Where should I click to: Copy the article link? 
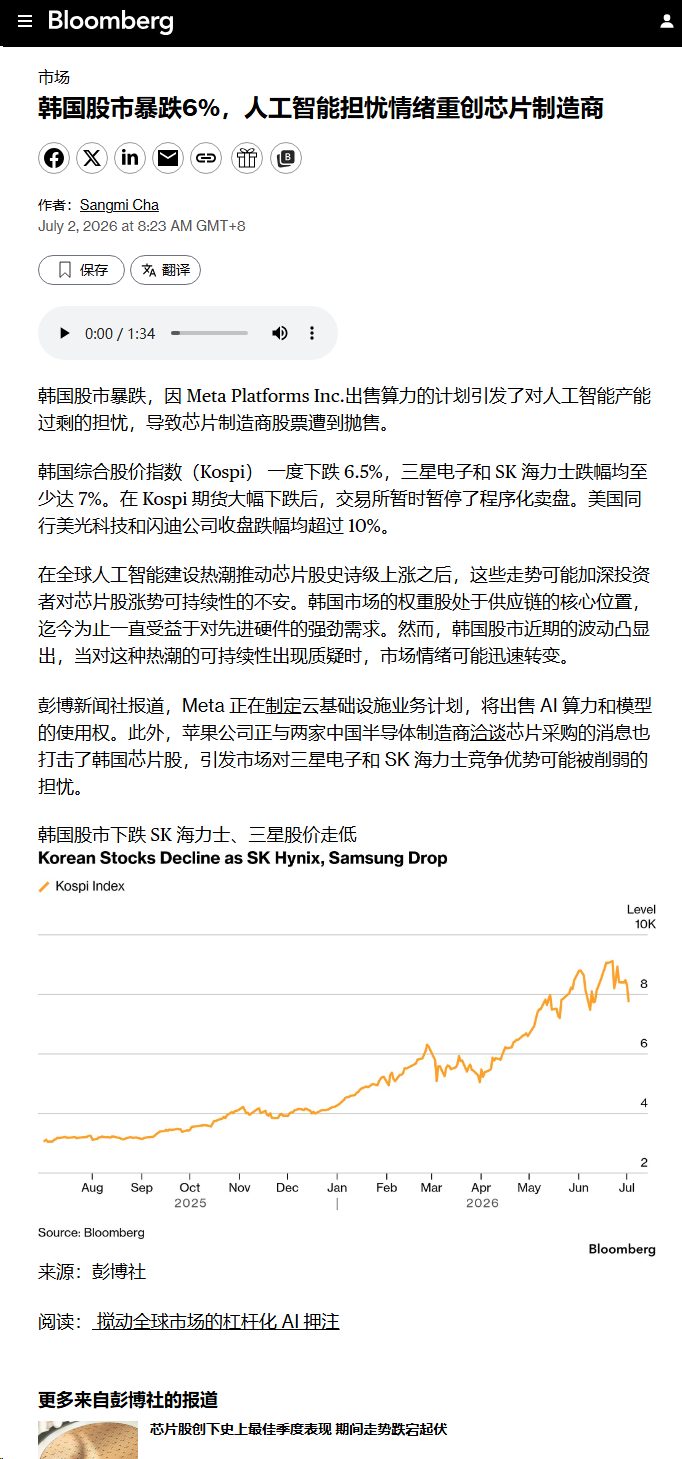pyautogui.click(x=206, y=158)
